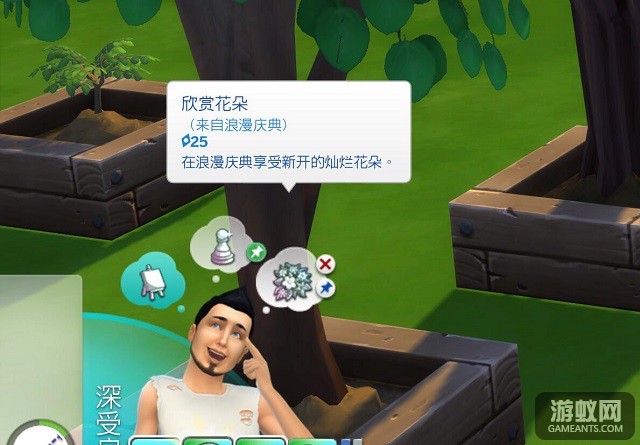Unpin the chess piece whim
Image resolution: width=640 pixels, height=445 pixels.
click(x=254, y=251)
